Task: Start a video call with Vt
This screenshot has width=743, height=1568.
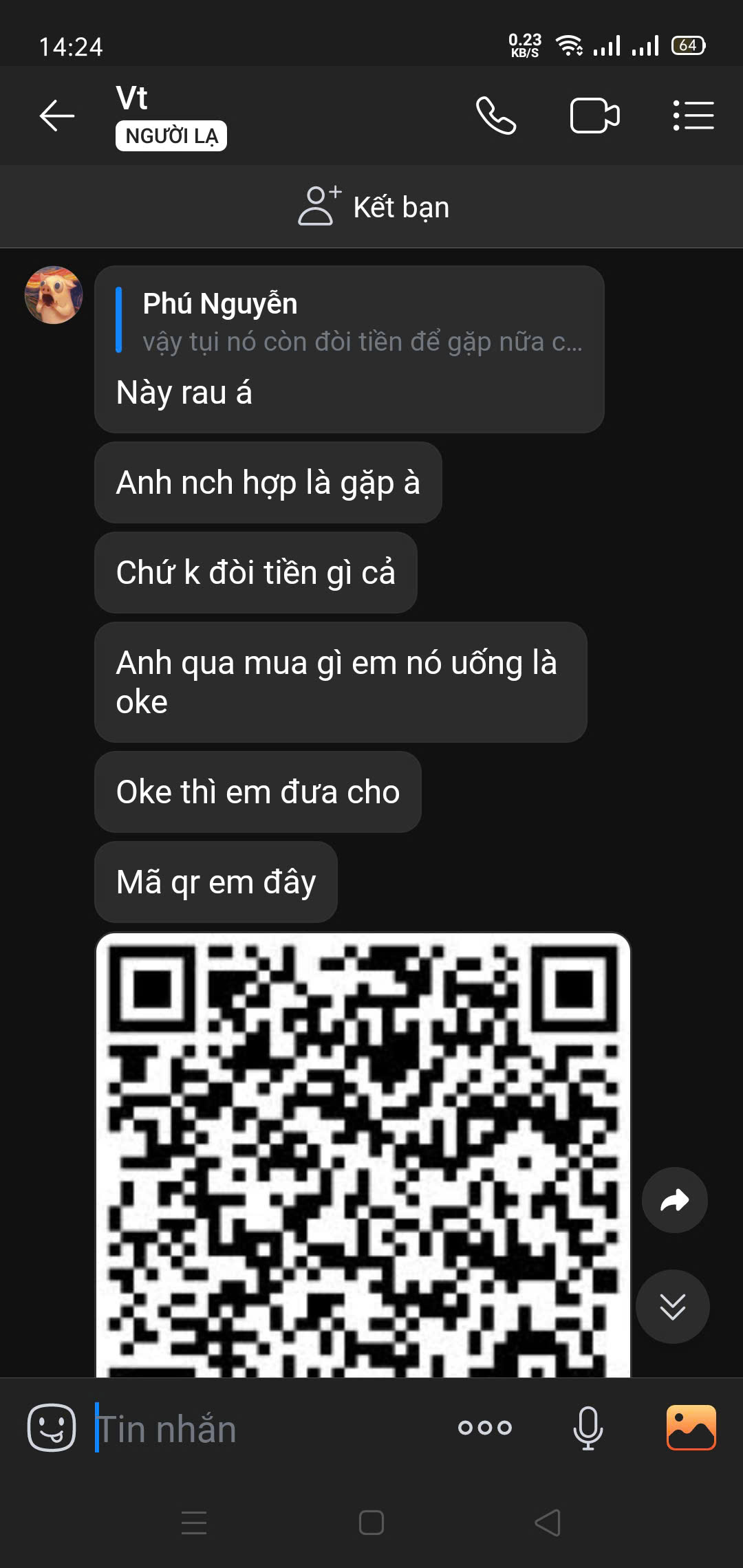Action: pos(594,115)
